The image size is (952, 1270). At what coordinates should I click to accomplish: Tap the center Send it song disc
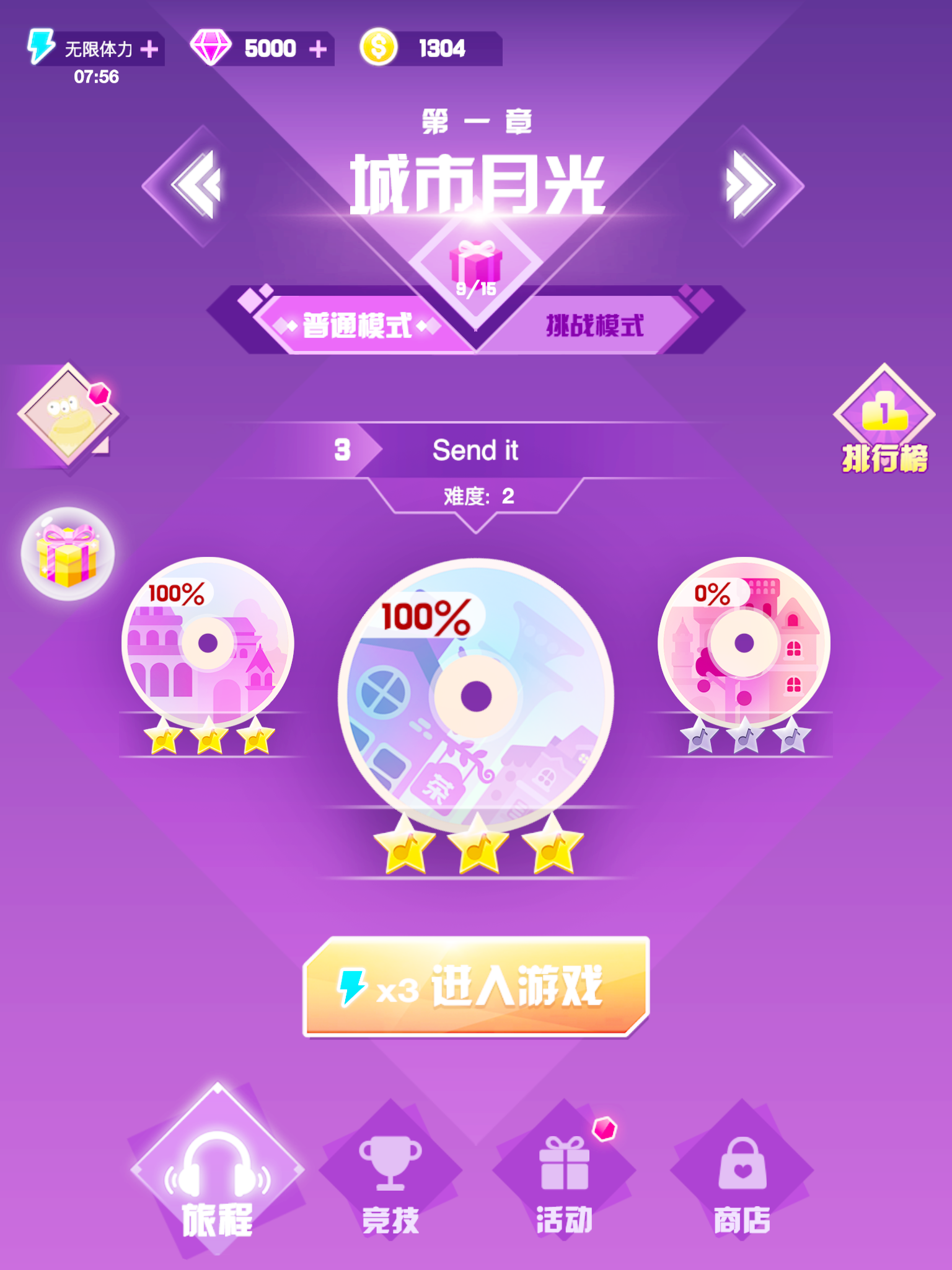coord(476,696)
